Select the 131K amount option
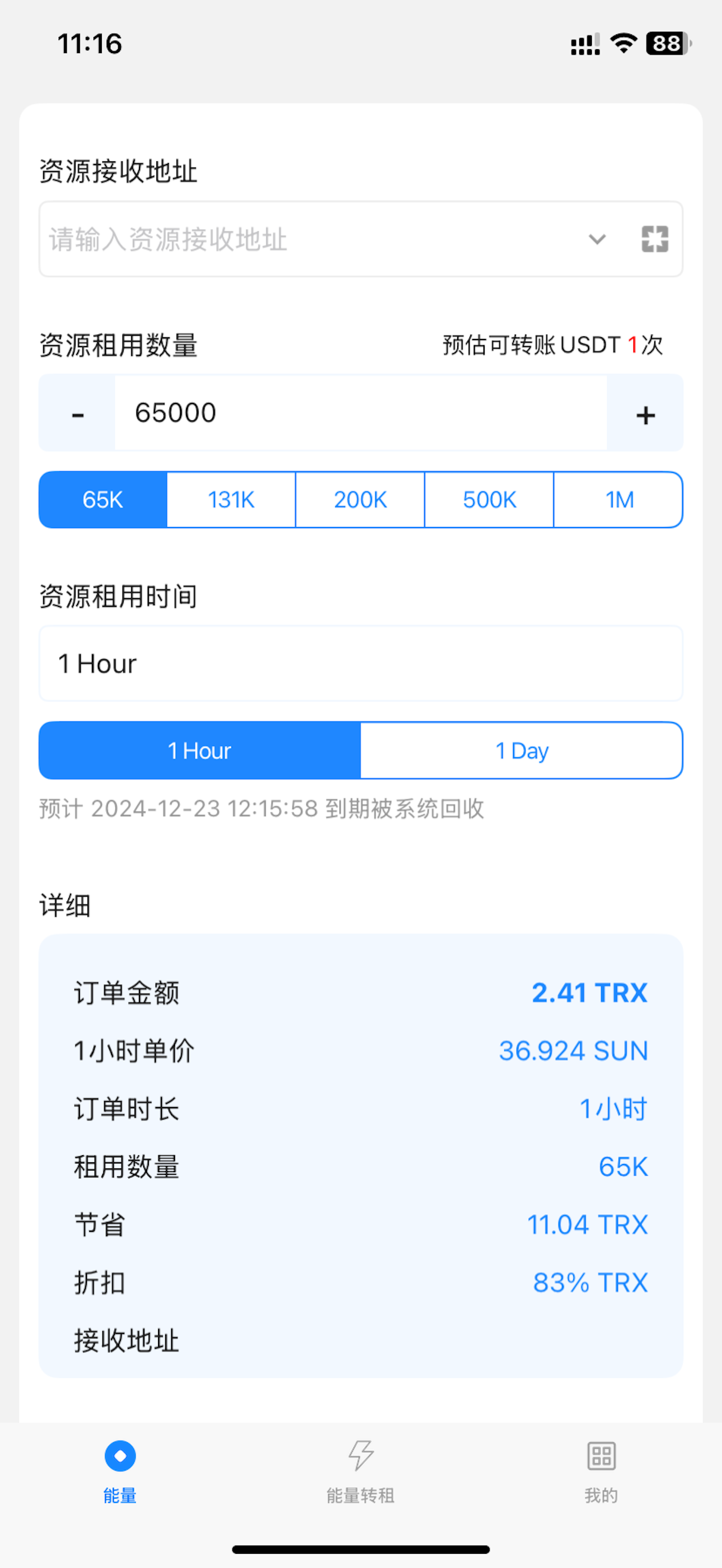722x1568 pixels. 231,499
